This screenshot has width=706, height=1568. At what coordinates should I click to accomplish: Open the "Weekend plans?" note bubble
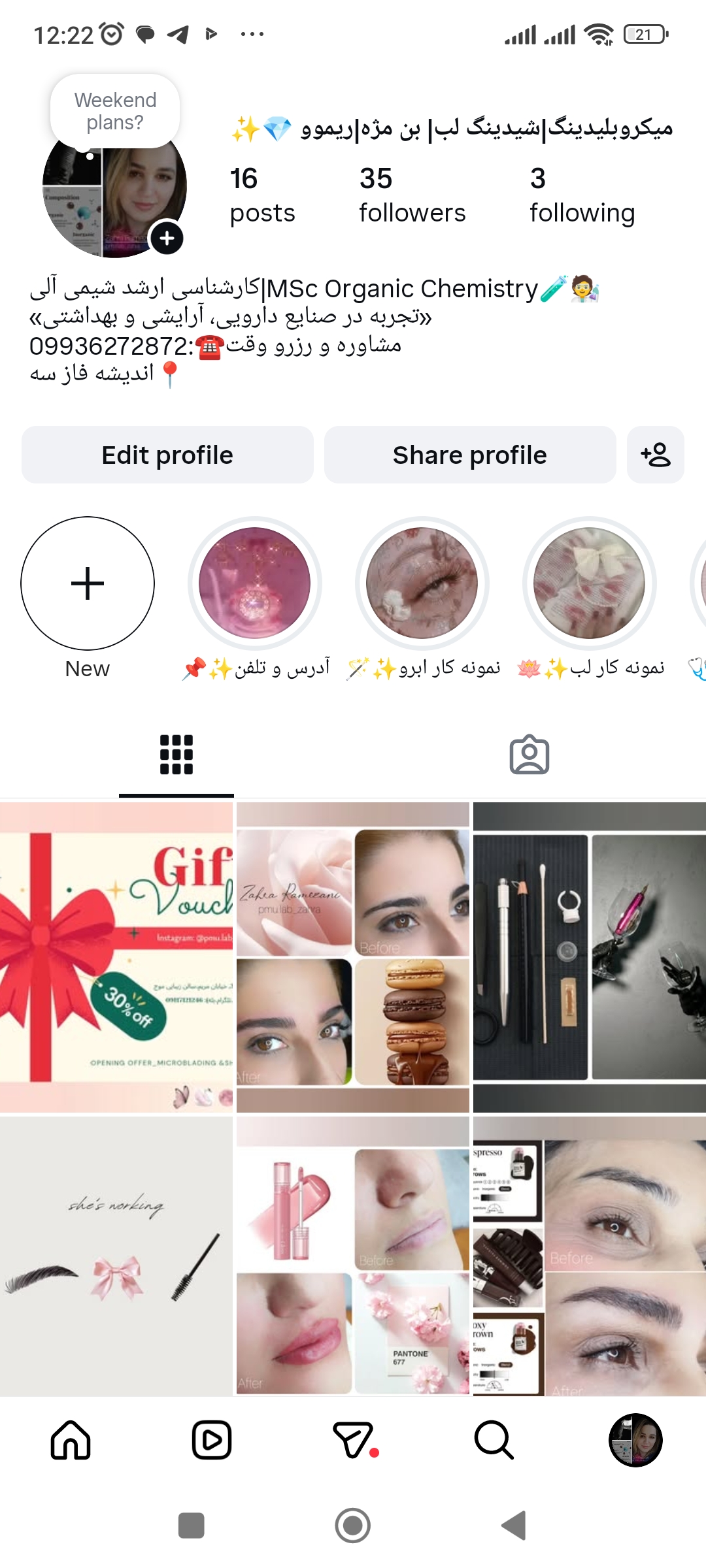[115, 111]
